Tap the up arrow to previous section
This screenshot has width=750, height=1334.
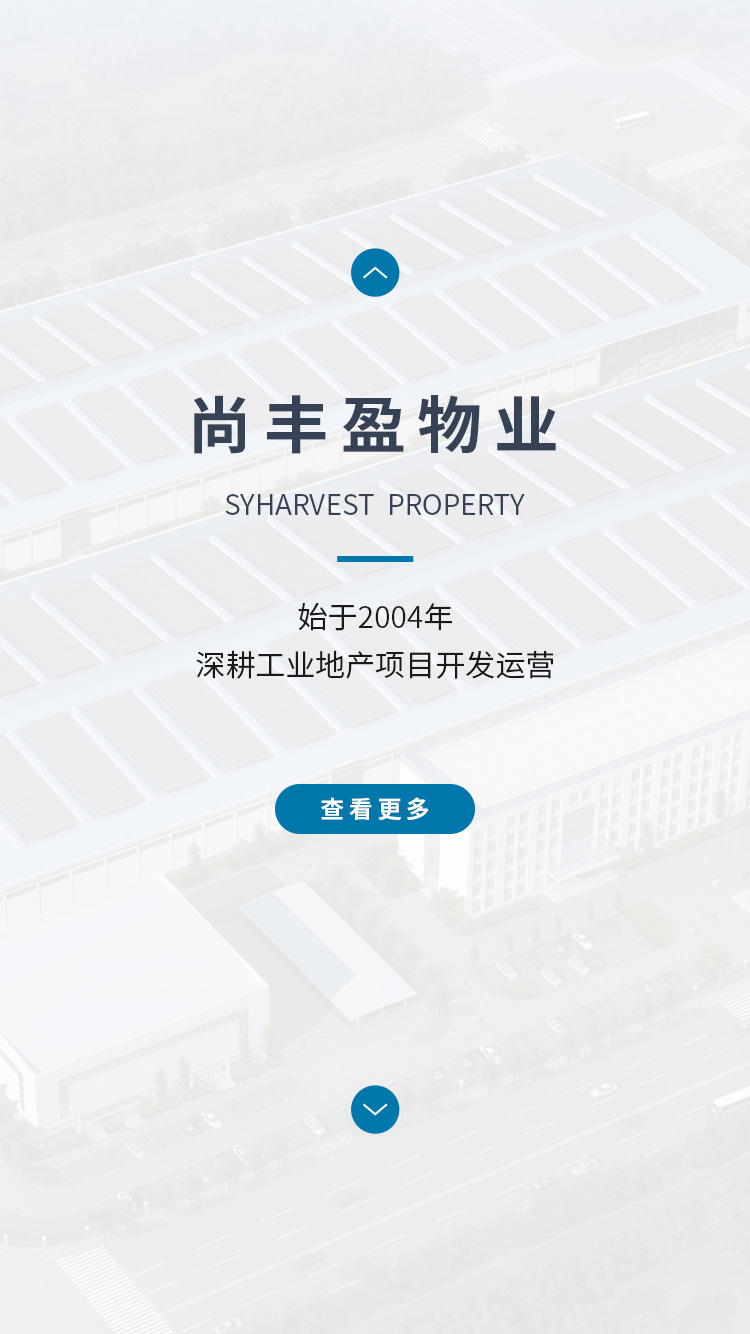[375, 272]
